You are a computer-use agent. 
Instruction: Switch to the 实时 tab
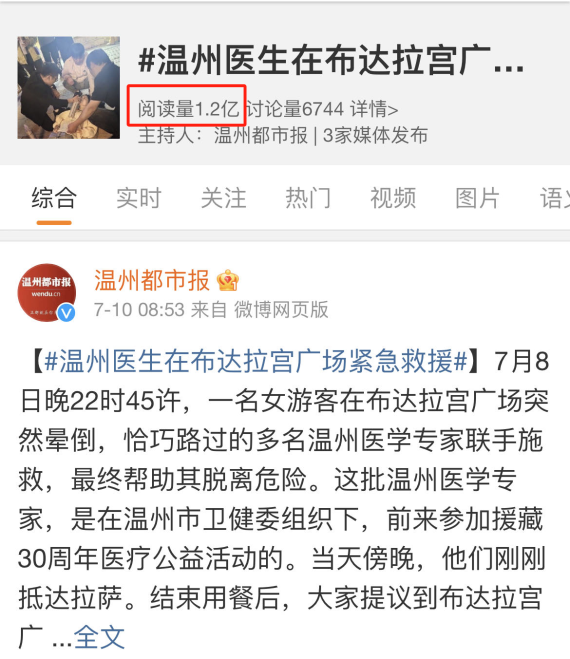point(139,198)
